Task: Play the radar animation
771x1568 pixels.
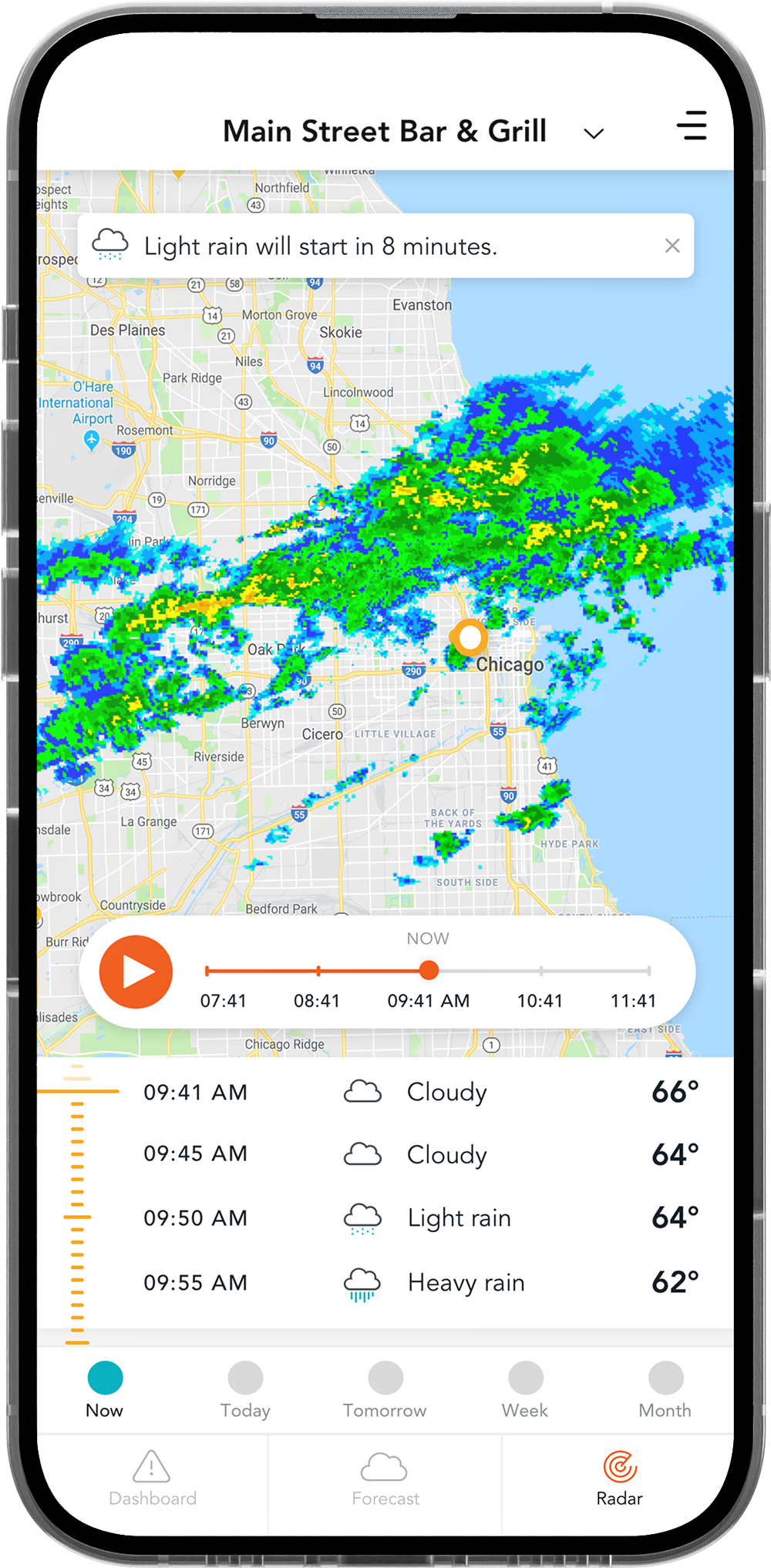Action: click(136, 972)
